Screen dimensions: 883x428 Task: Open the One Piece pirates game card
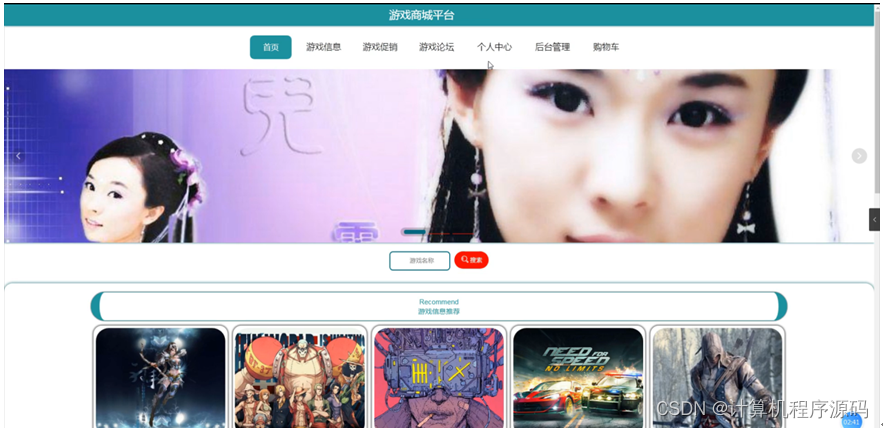[x=300, y=378]
